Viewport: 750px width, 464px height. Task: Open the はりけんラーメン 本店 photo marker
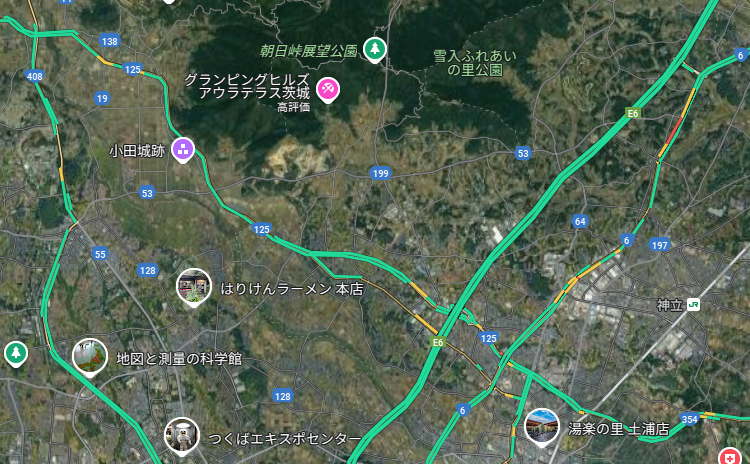[x=193, y=286]
